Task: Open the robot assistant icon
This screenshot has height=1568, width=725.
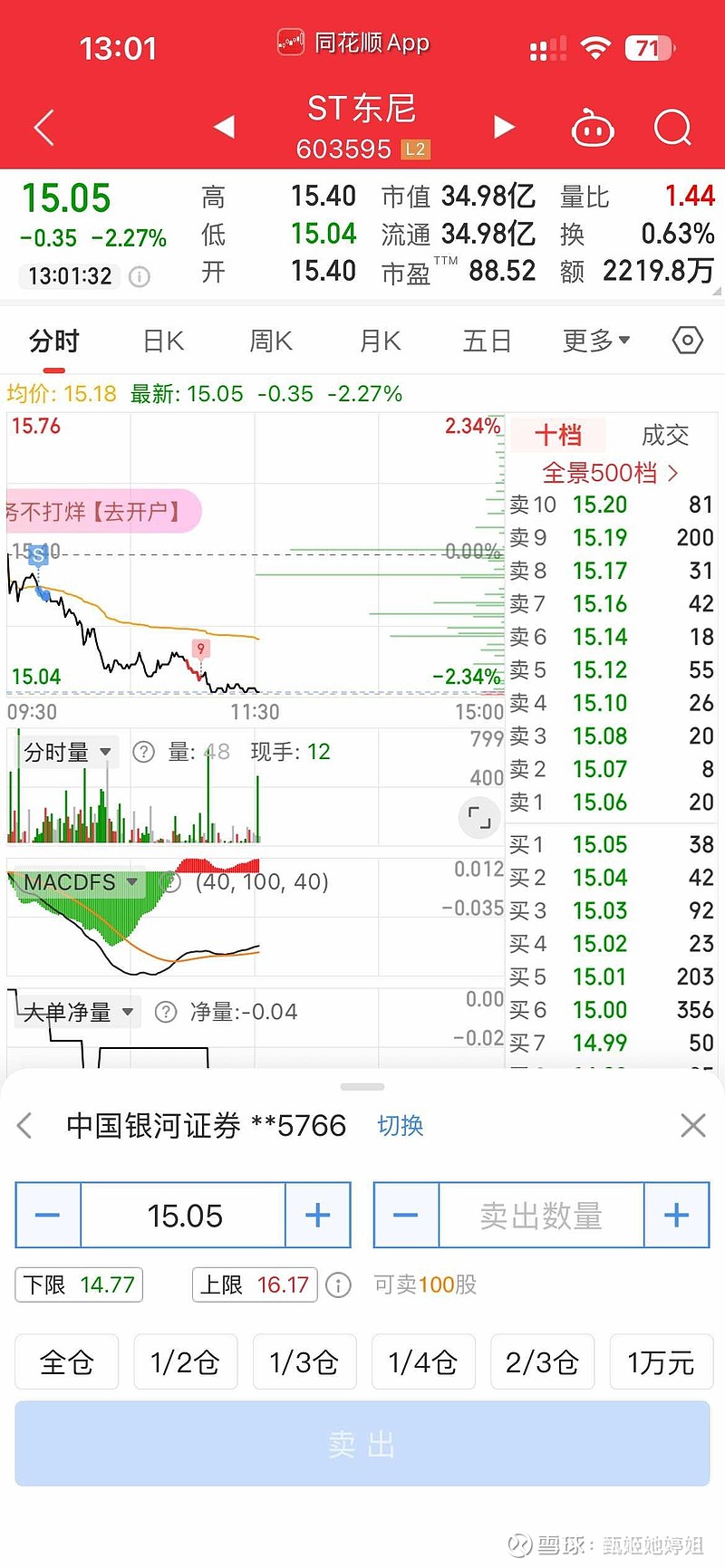Action: tap(593, 130)
